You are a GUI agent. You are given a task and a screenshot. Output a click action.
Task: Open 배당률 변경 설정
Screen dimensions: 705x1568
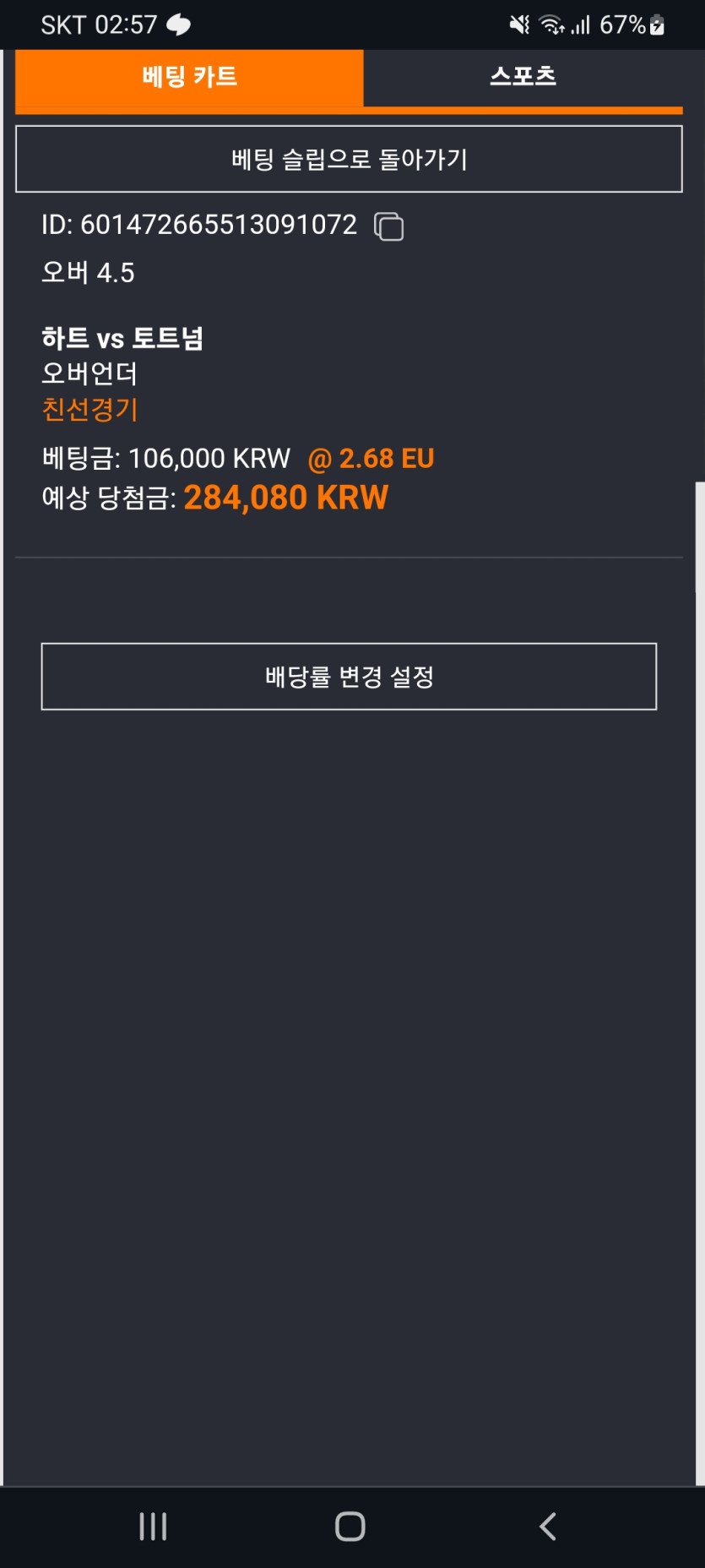tap(349, 677)
